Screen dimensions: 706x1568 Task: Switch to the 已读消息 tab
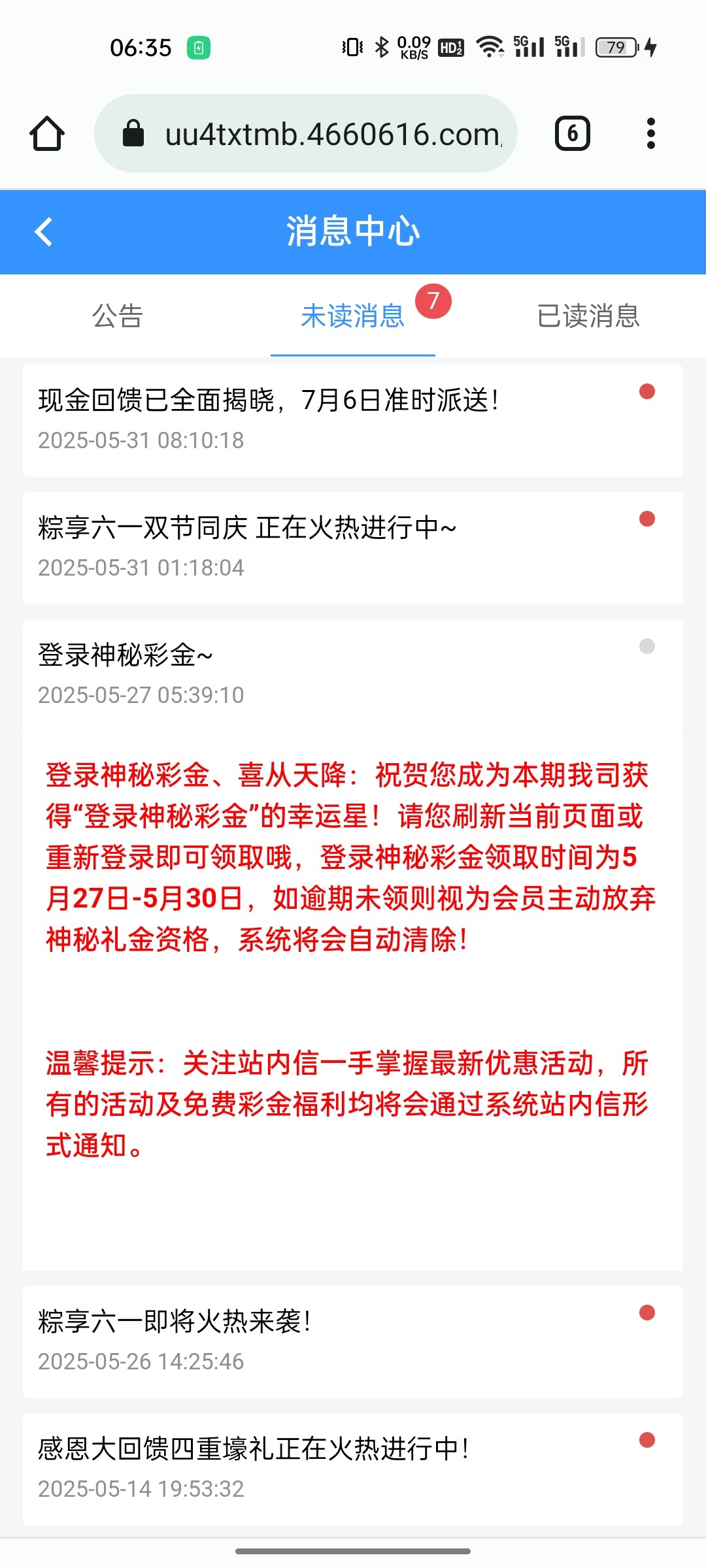[x=588, y=316]
